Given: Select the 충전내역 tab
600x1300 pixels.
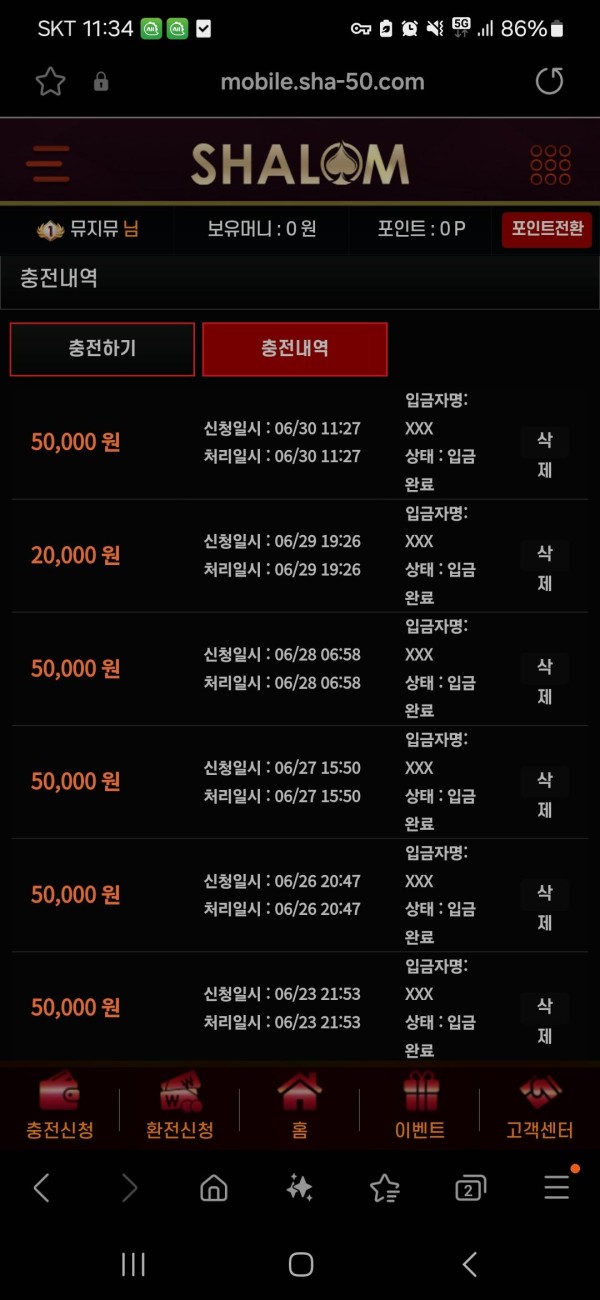Looking at the screenshot, I should coord(295,349).
